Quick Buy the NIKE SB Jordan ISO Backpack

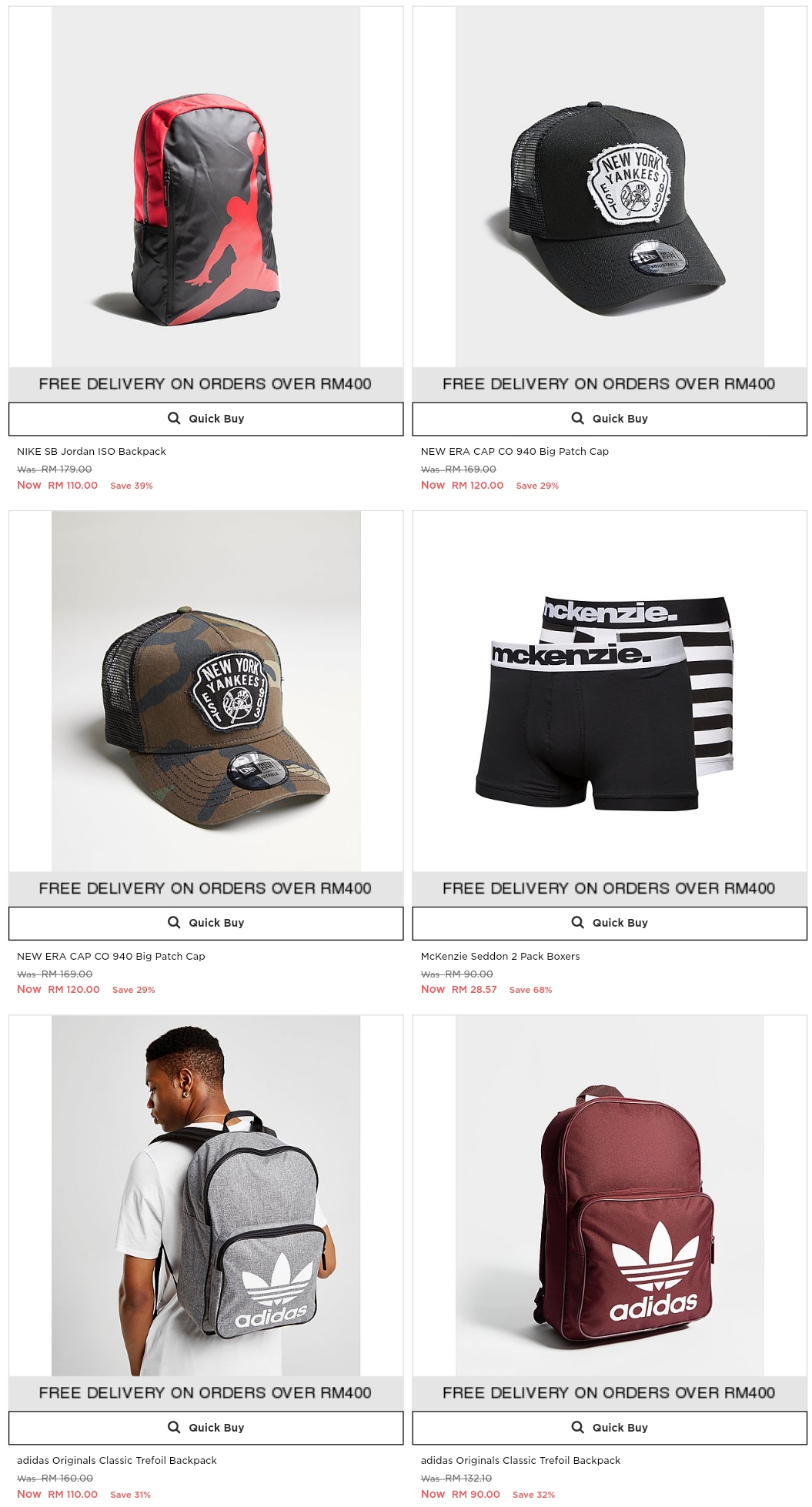pos(206,419)
